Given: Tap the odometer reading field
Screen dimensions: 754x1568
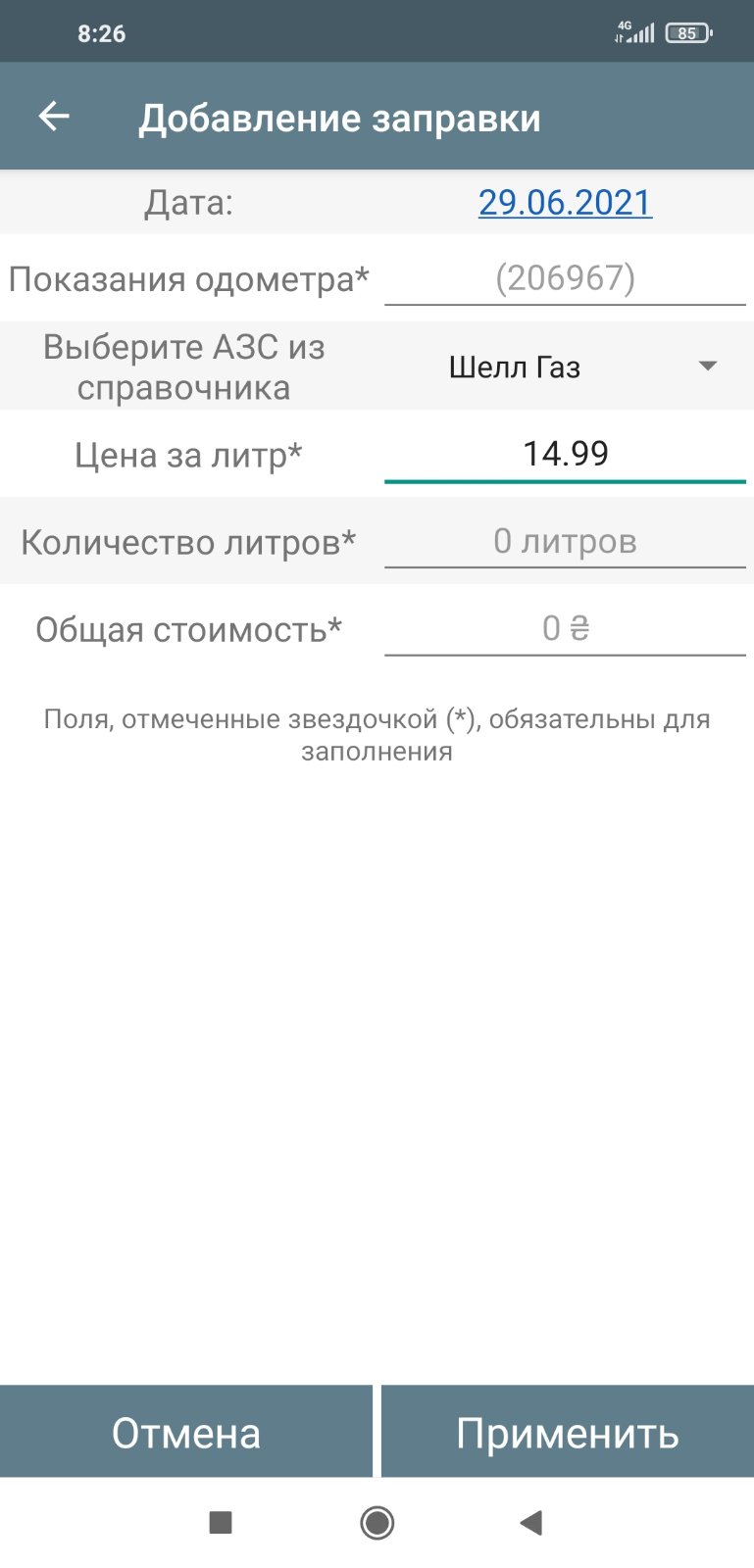Looking at the screenshot, I should click(x=565, y=278).
